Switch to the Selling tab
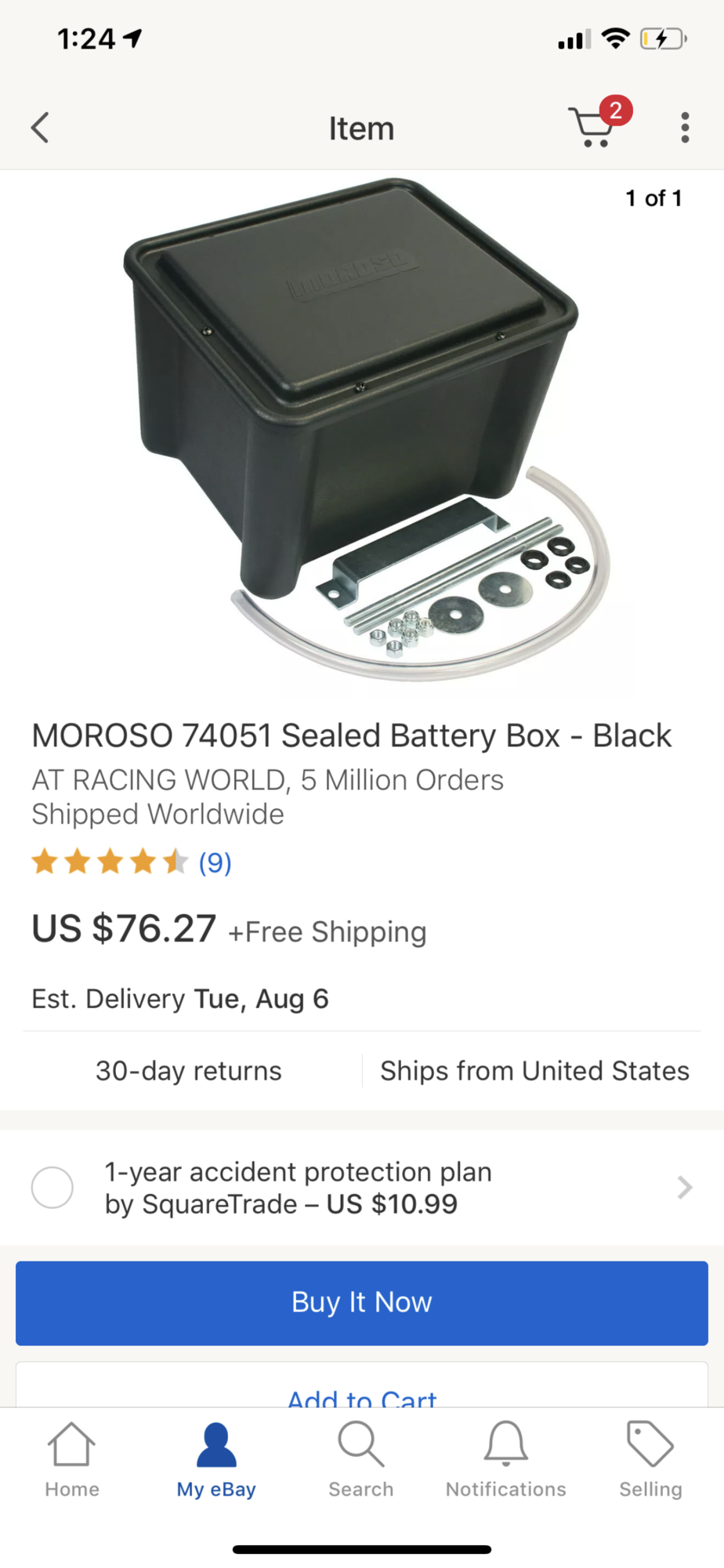 click(x=650, y=1459)
